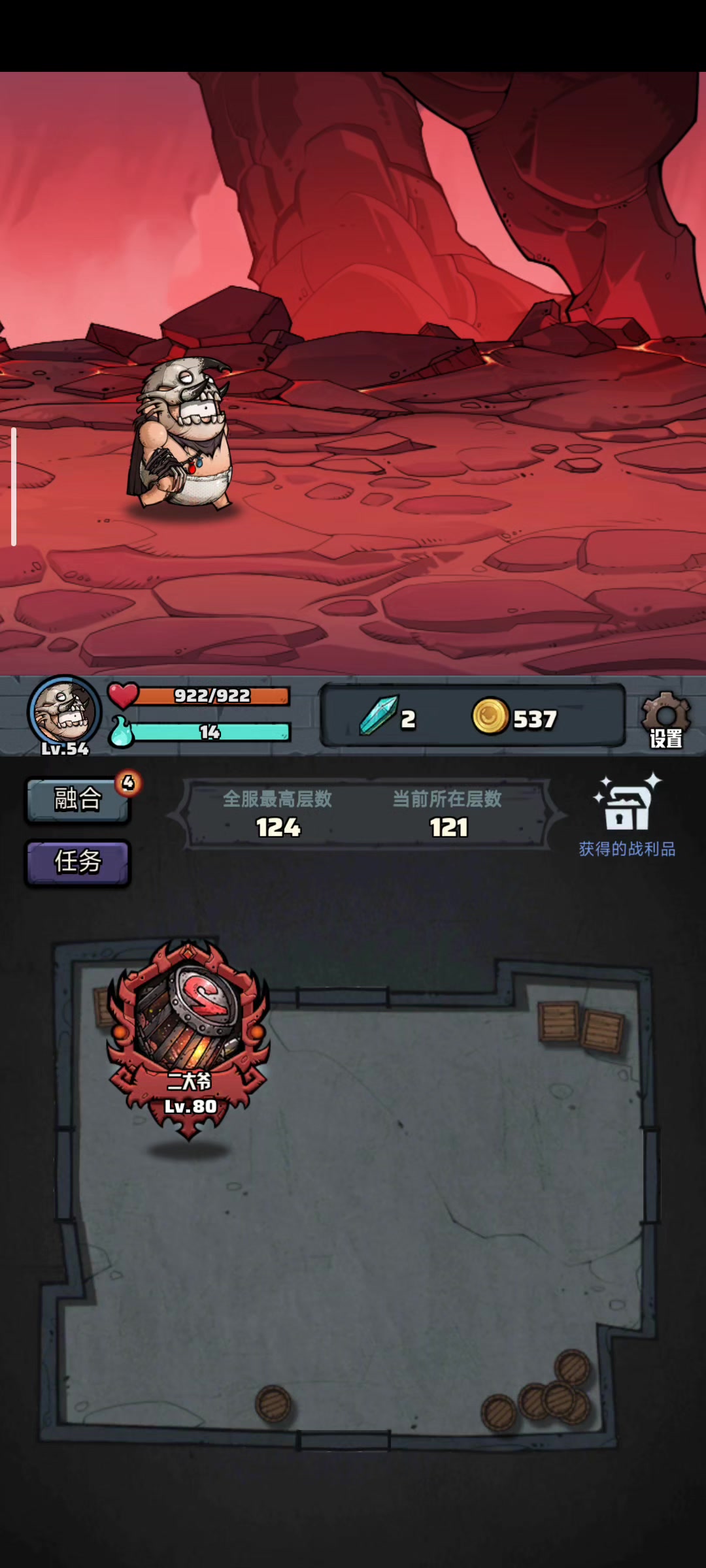Tap the 二大爷 Lv.80 boss emblem
706x1568 pixels.
point(188,1039)
